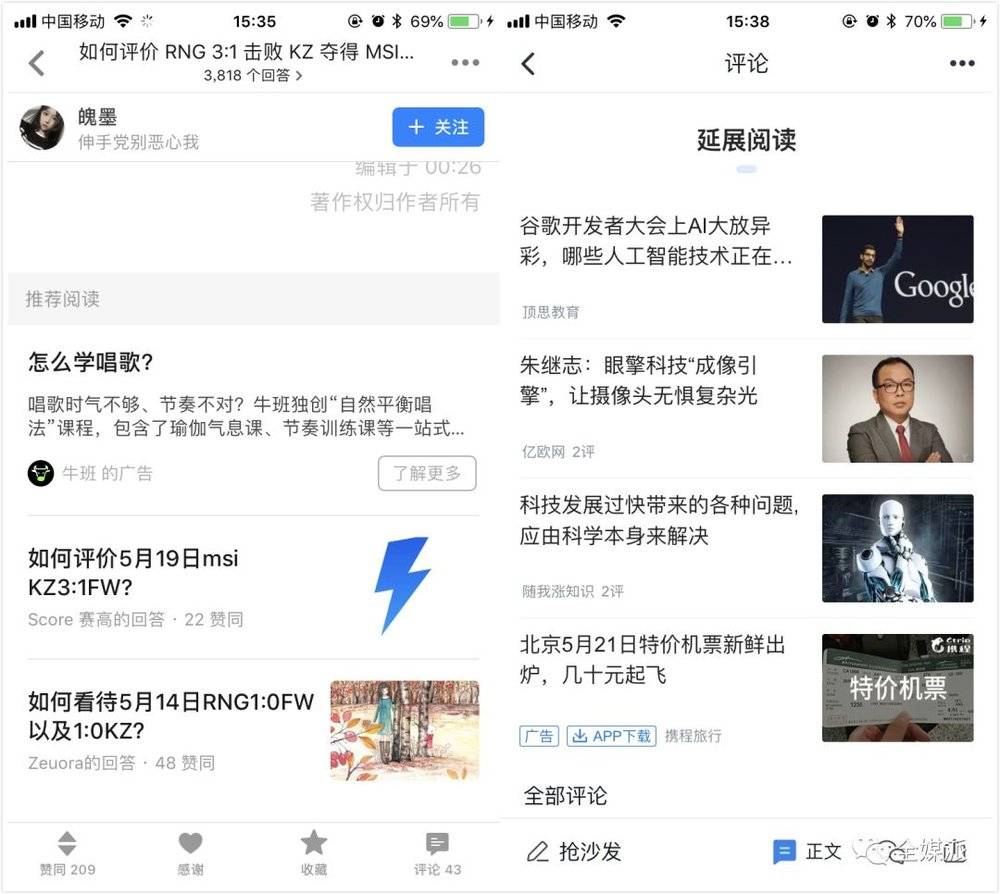1000x894 pixels.
Task: Follow the author 魄墨
Action: [x=438, y=127]
